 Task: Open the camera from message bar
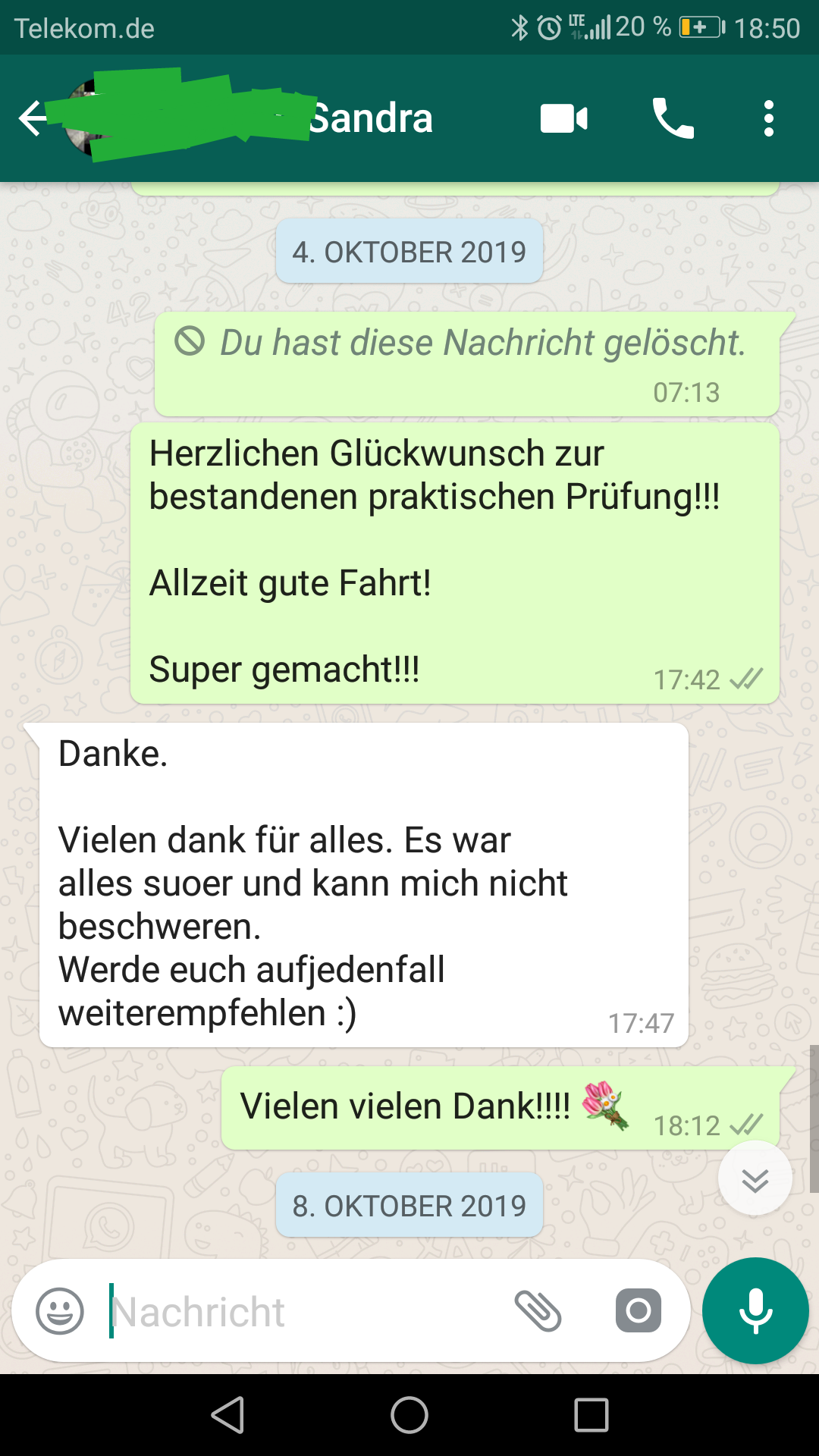pos(639,1310)
